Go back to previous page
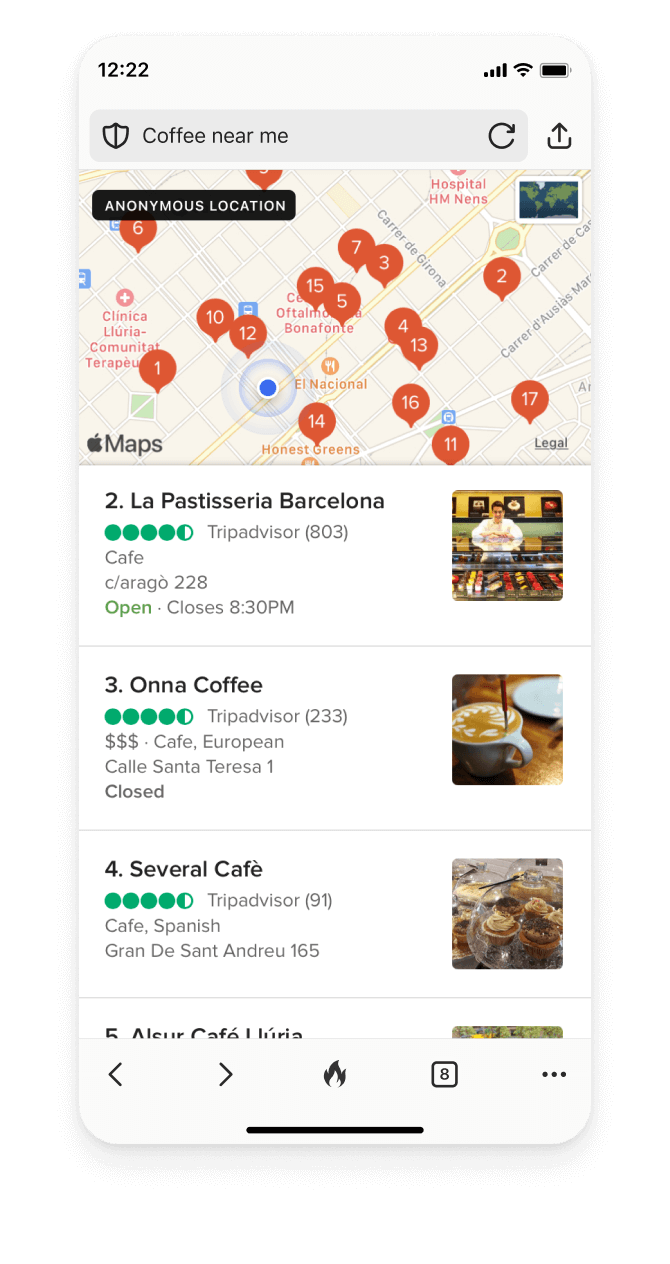 point(115,1075)
